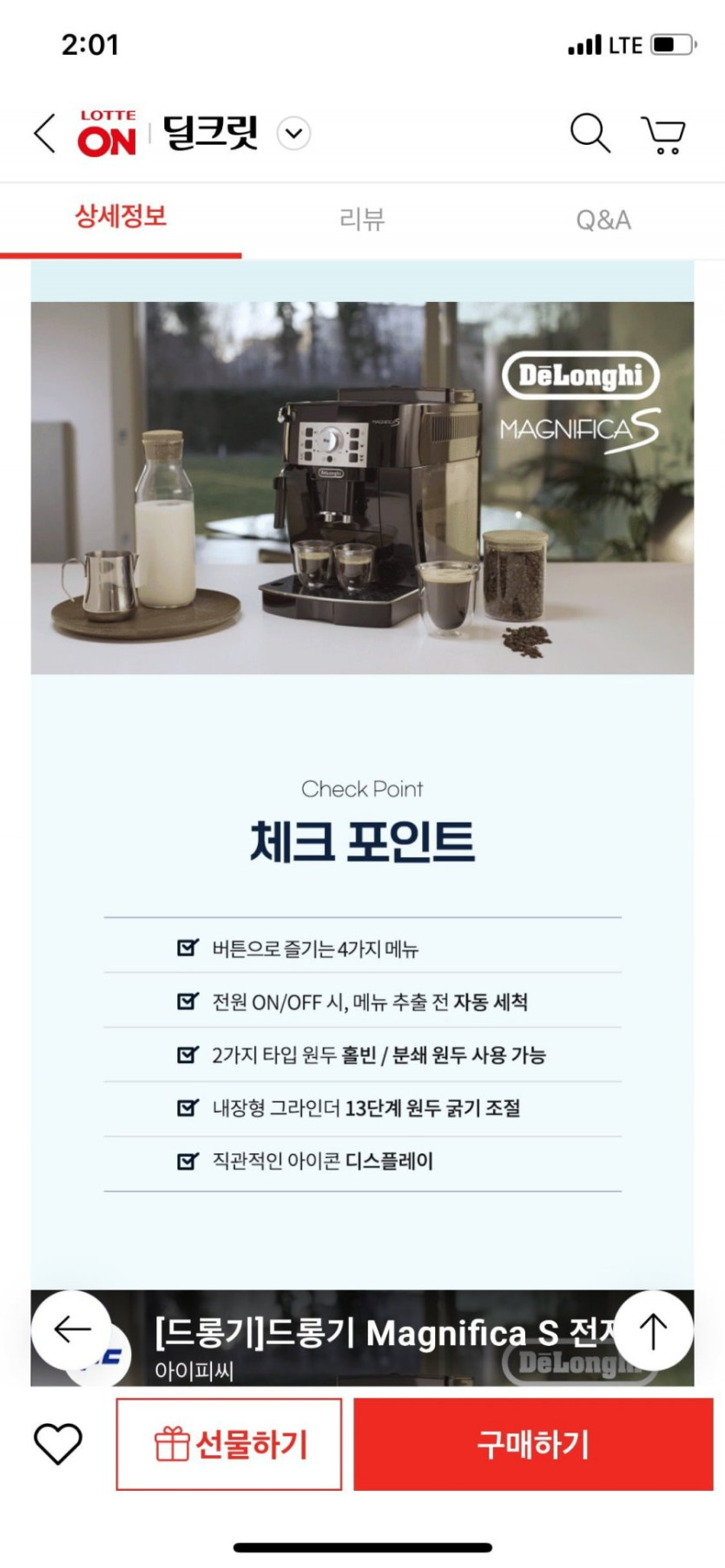
Task: Tap 선물하기 to send as gift
Action: coord(229,1444)
